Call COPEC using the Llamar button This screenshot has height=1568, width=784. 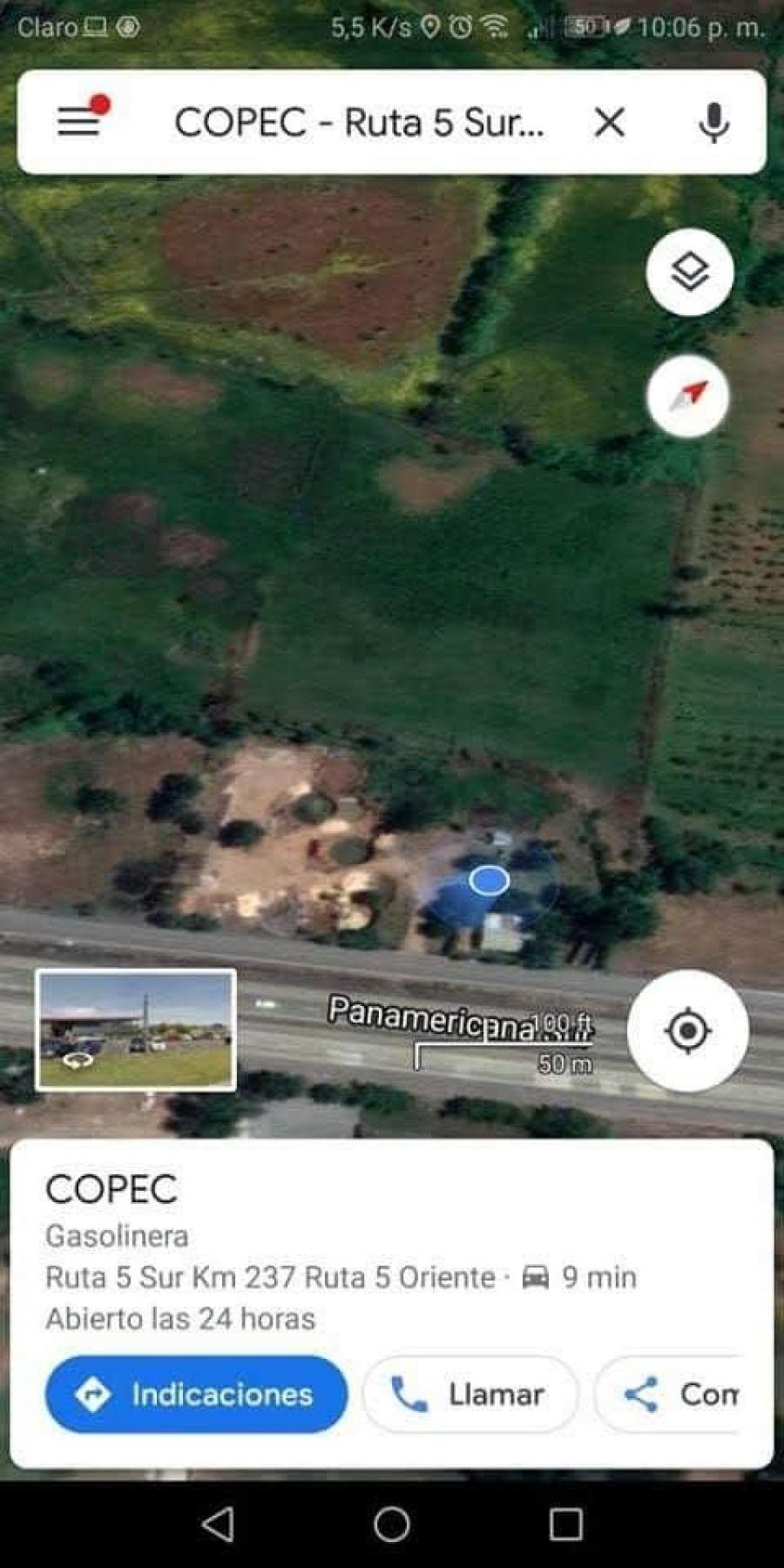470,1394
